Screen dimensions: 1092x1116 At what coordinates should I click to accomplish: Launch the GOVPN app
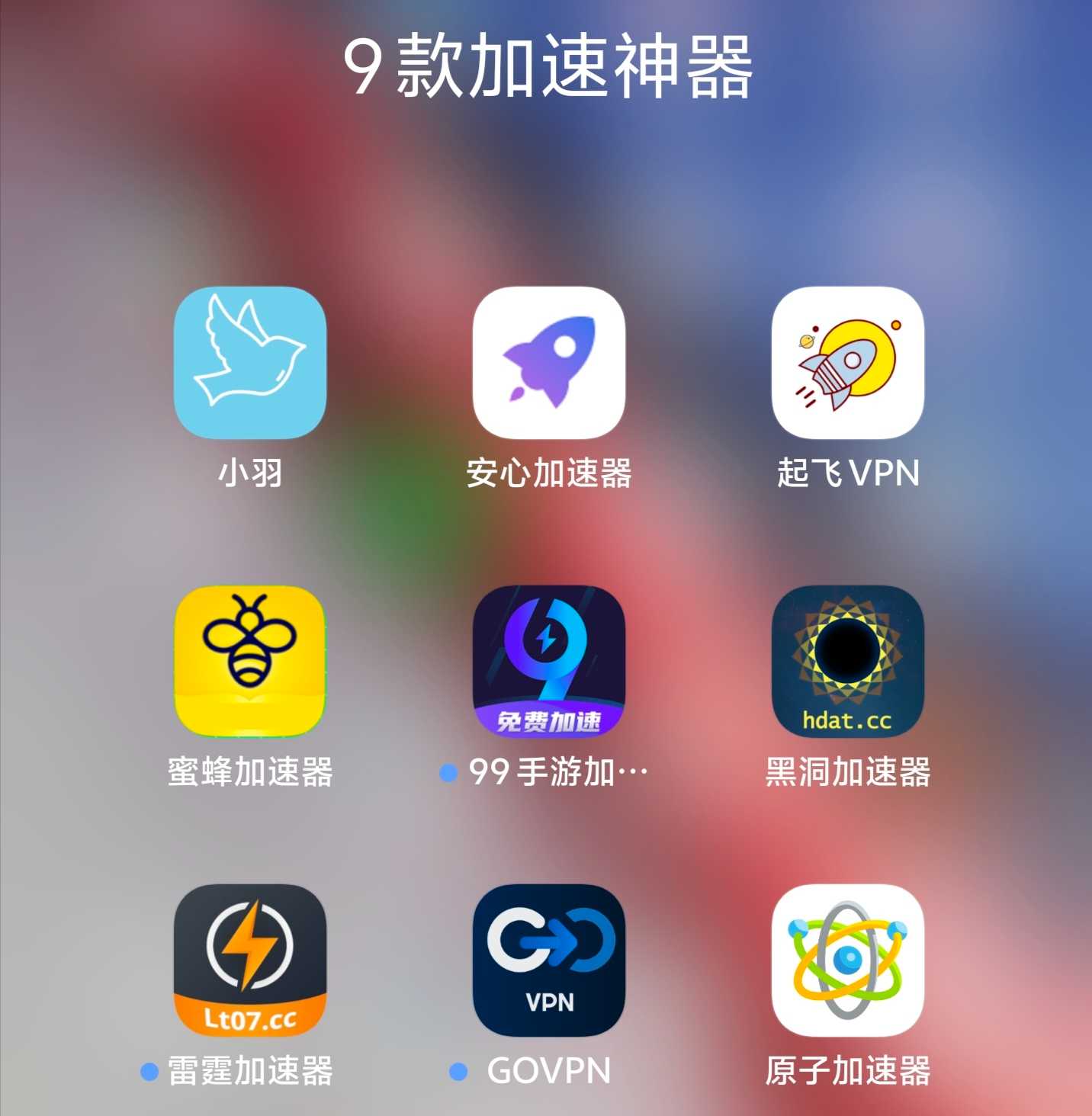point(549,960)
